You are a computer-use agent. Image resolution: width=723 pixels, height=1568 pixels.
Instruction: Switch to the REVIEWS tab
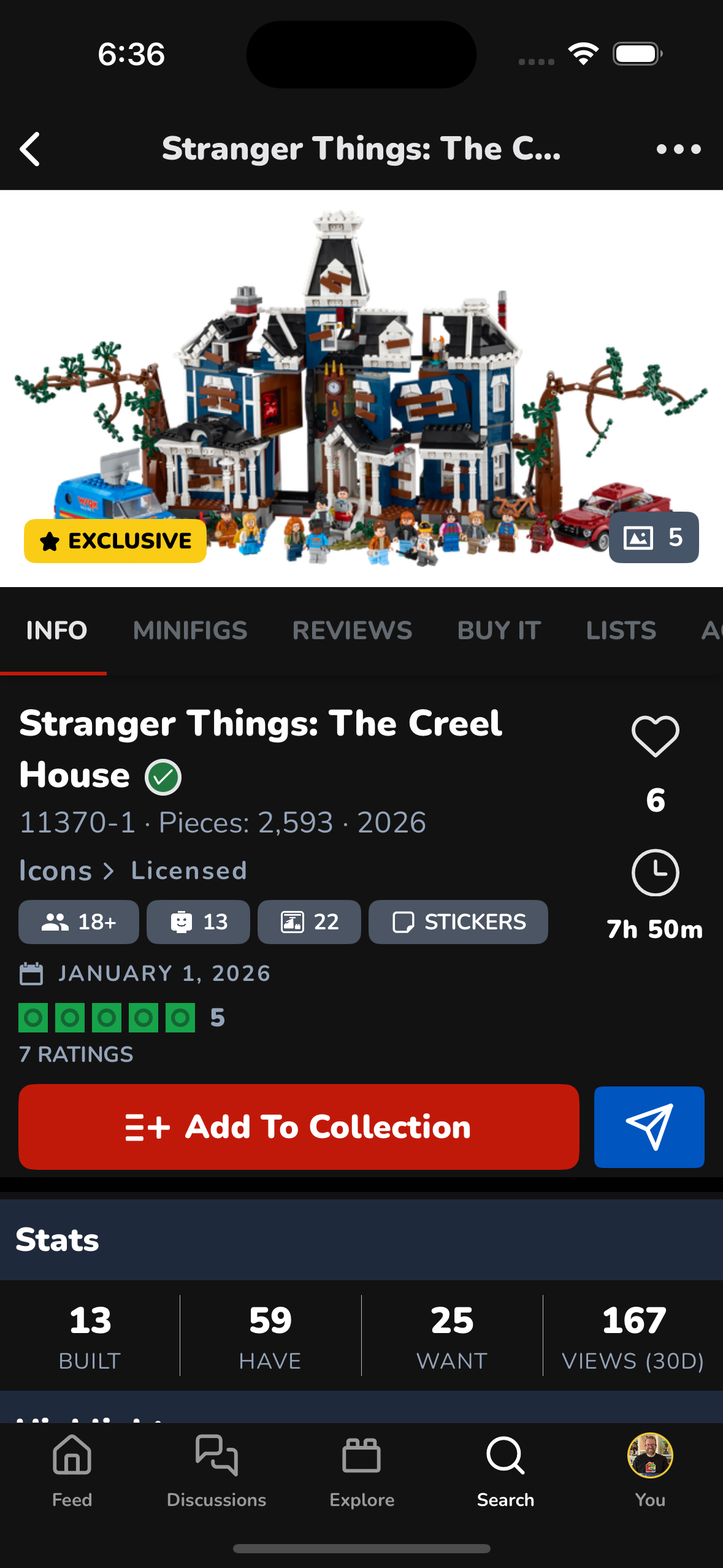(x=352, y=631)
